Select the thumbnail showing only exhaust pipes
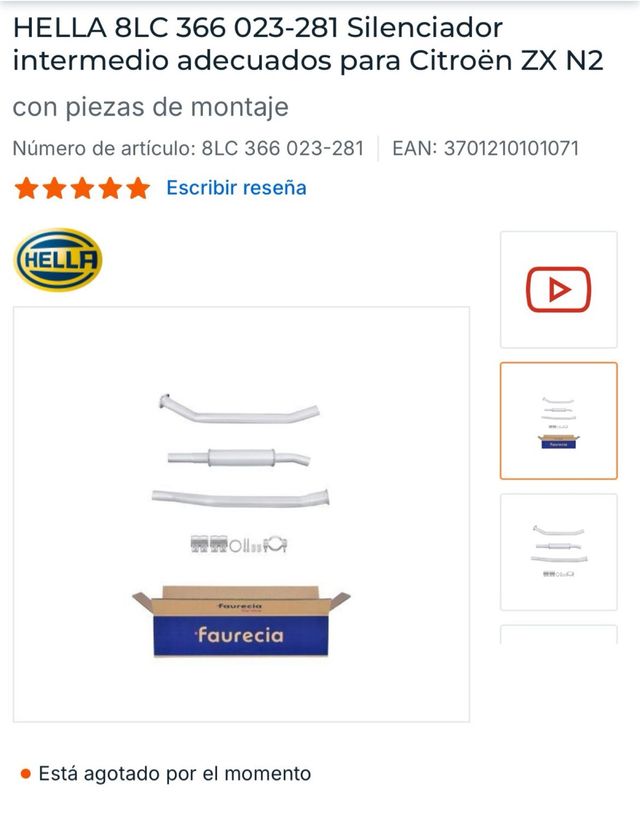Screen dimensions: 640x814 [558, 551]
